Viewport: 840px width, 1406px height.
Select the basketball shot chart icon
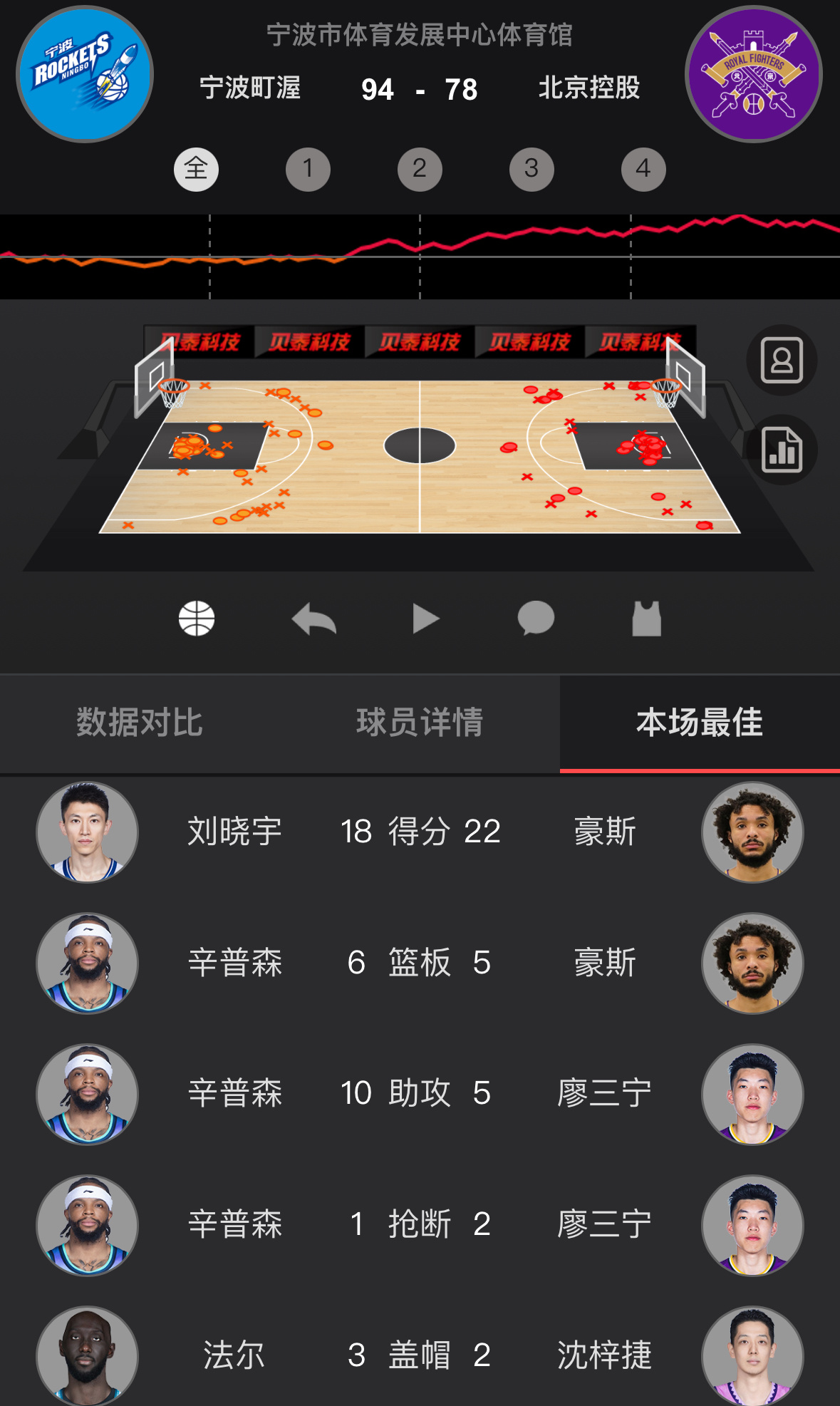pyautogui.click(x=197, y=619)
